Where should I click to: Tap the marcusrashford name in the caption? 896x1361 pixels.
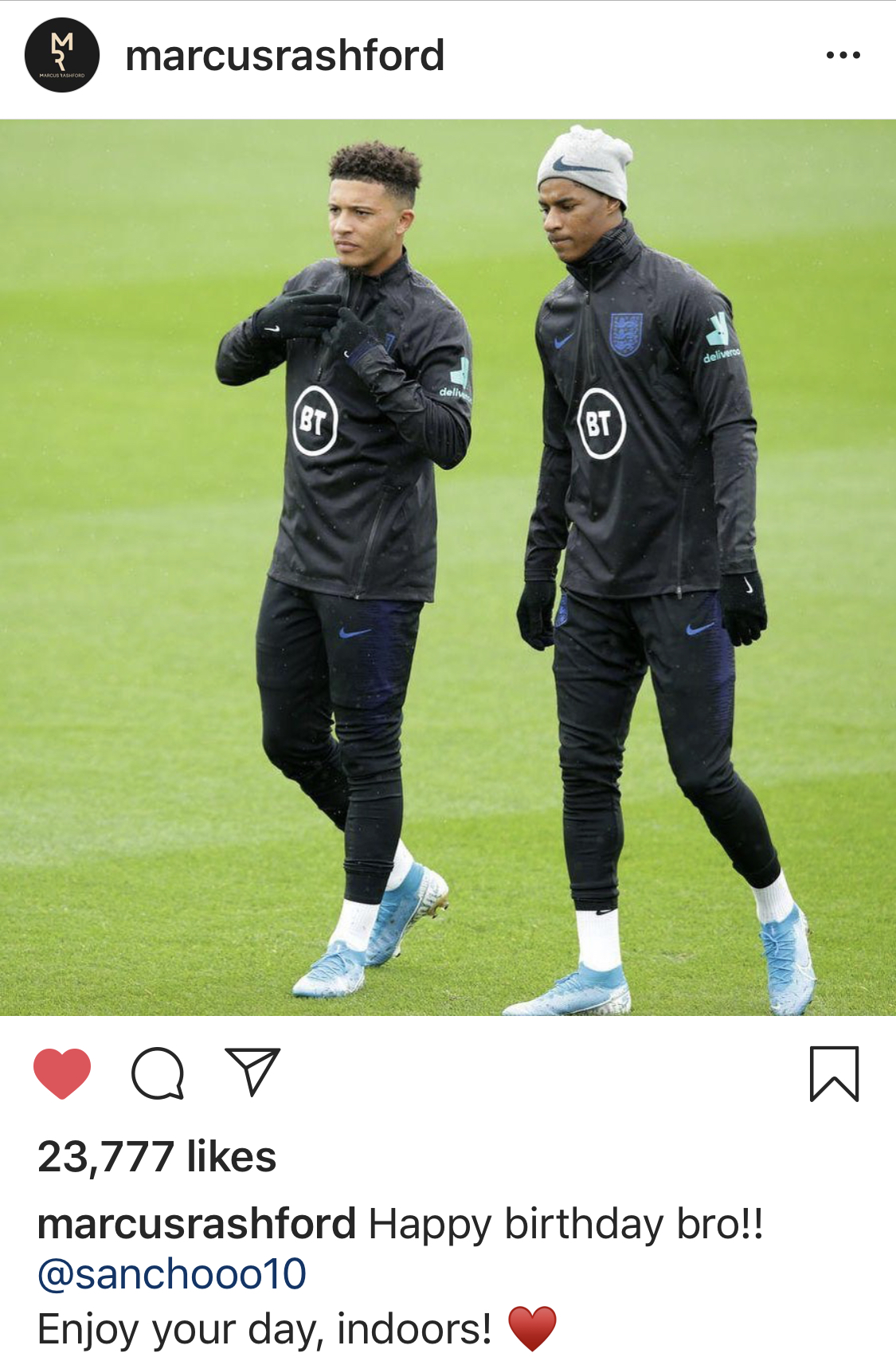pyautogui.click(x=197, y=1224)
